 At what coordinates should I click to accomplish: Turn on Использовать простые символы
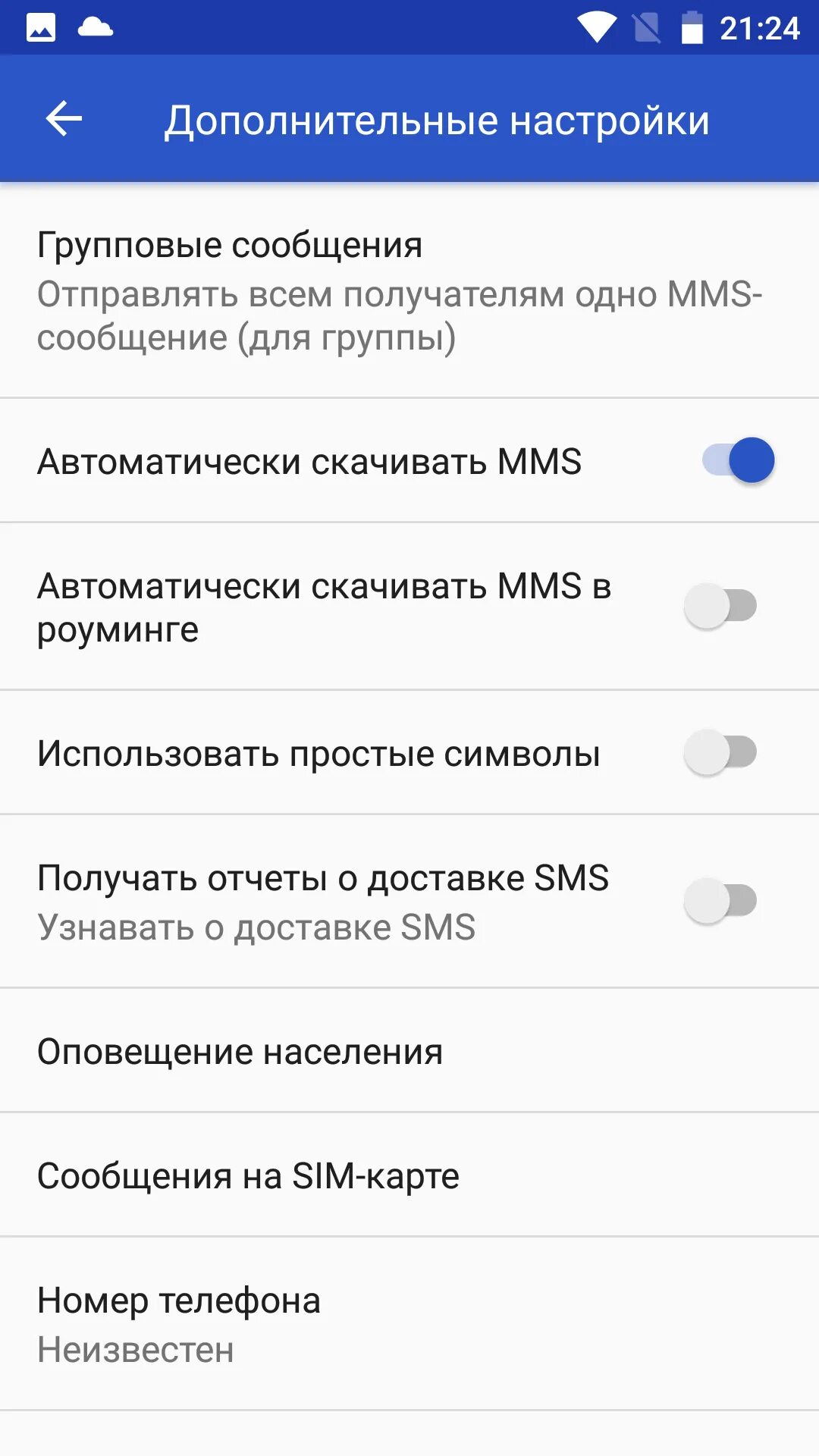pos(720,752)
